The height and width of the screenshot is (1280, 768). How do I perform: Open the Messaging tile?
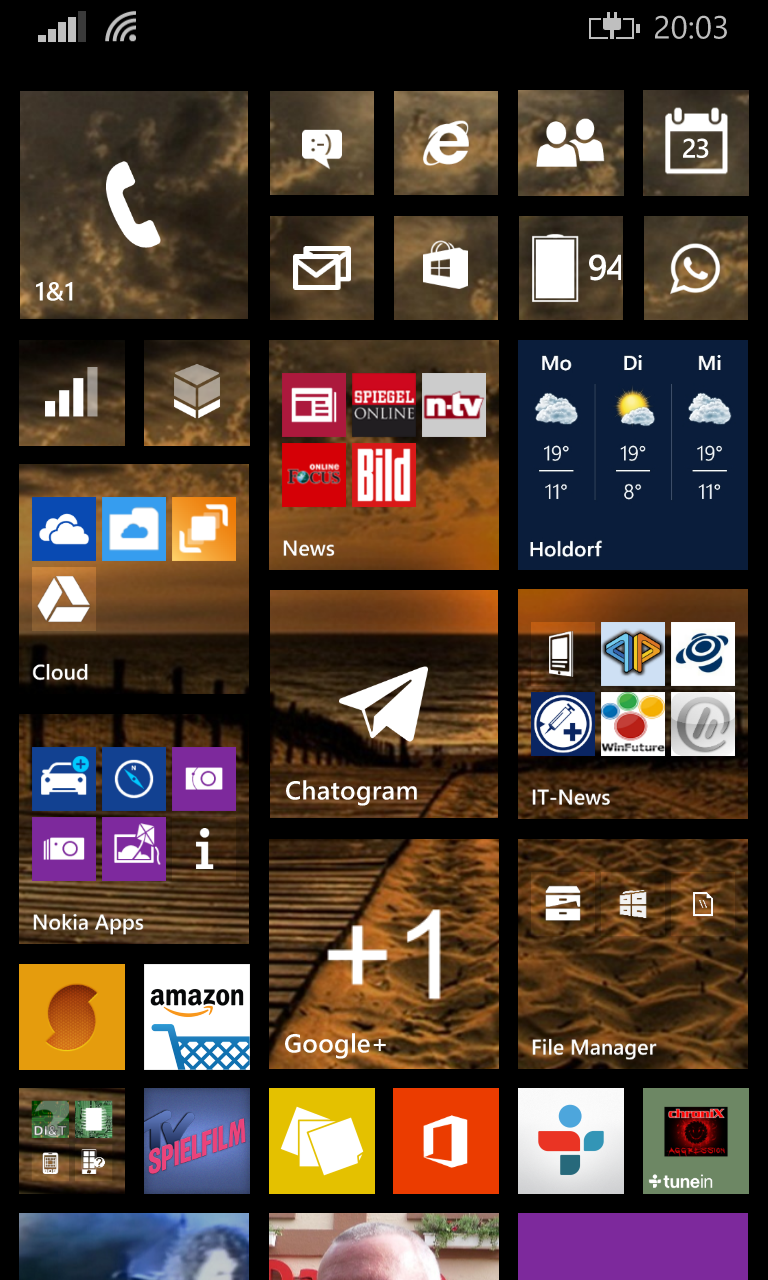[322, 143]
